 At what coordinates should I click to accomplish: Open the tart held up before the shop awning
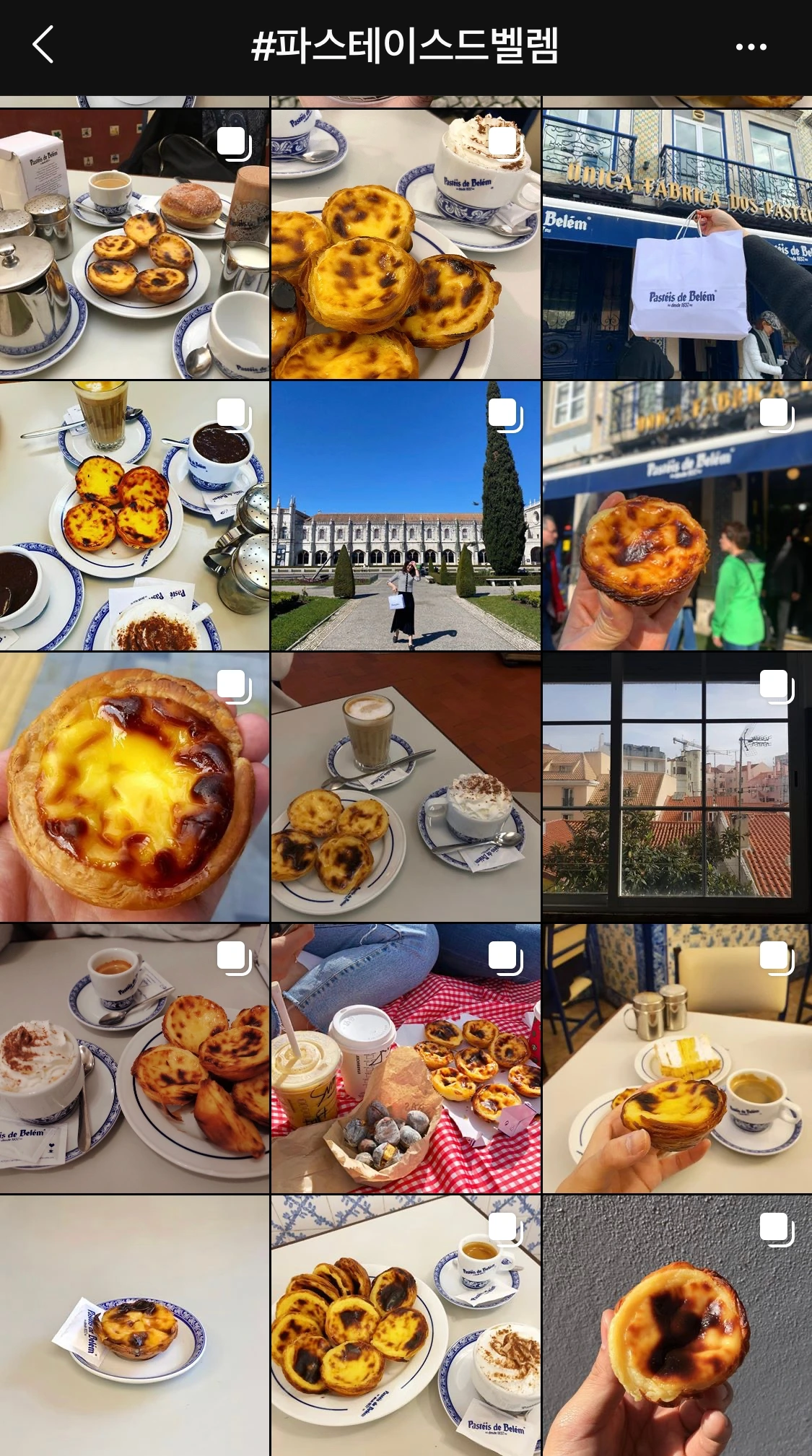point(676,515)
